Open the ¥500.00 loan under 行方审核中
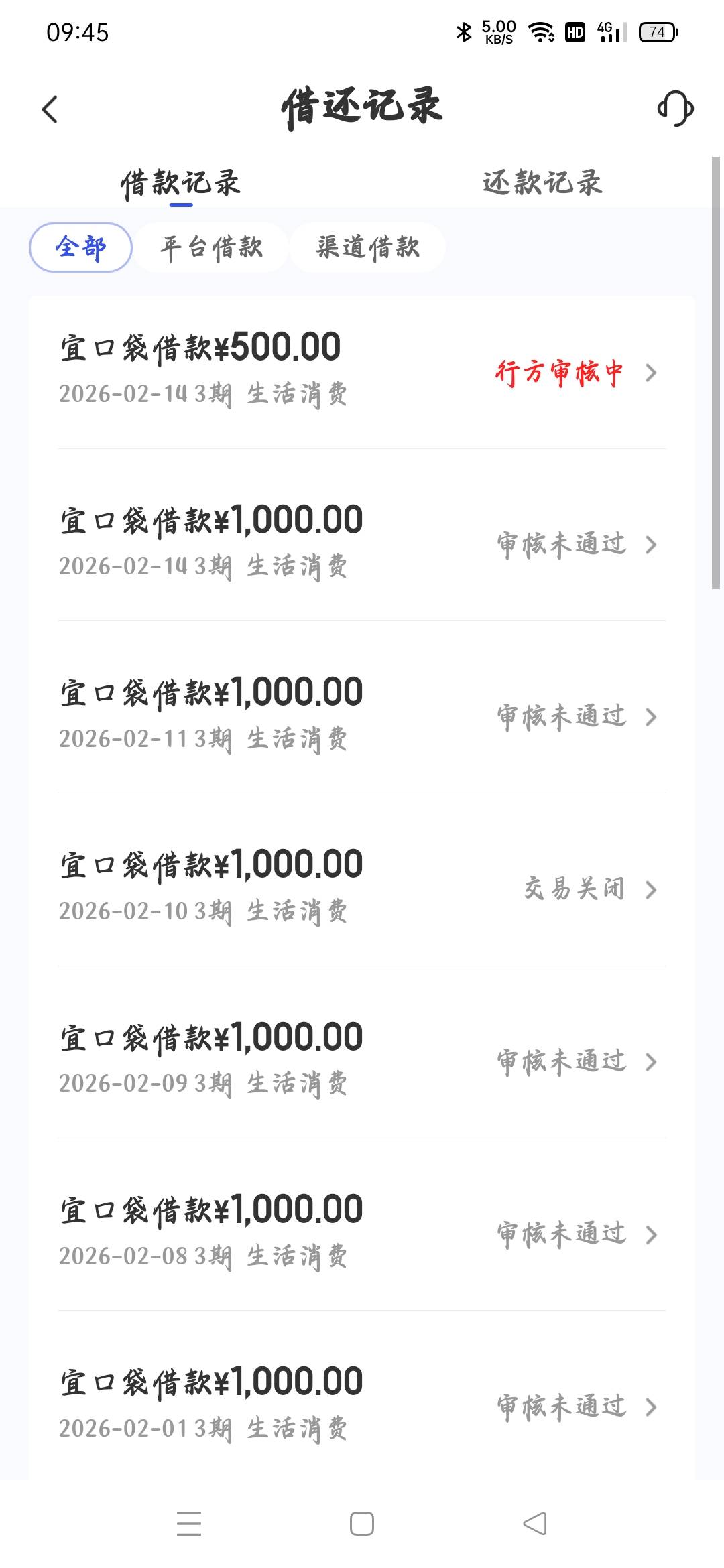The image size is (724, 1568). tap(362, 371)
